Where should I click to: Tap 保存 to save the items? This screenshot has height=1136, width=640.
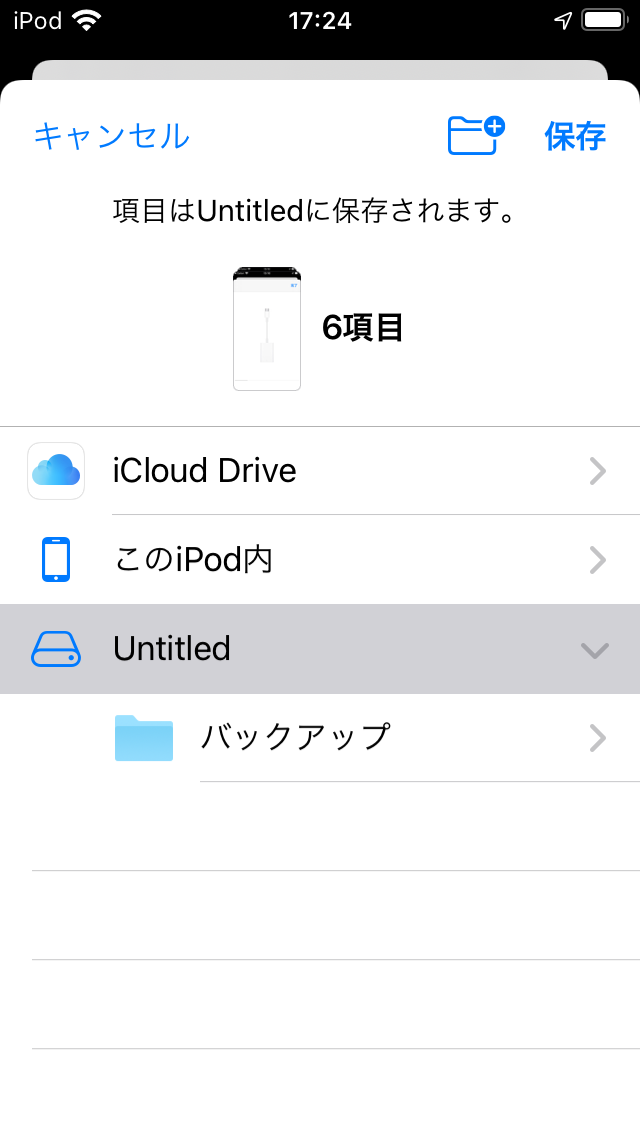tap(575, 136)
